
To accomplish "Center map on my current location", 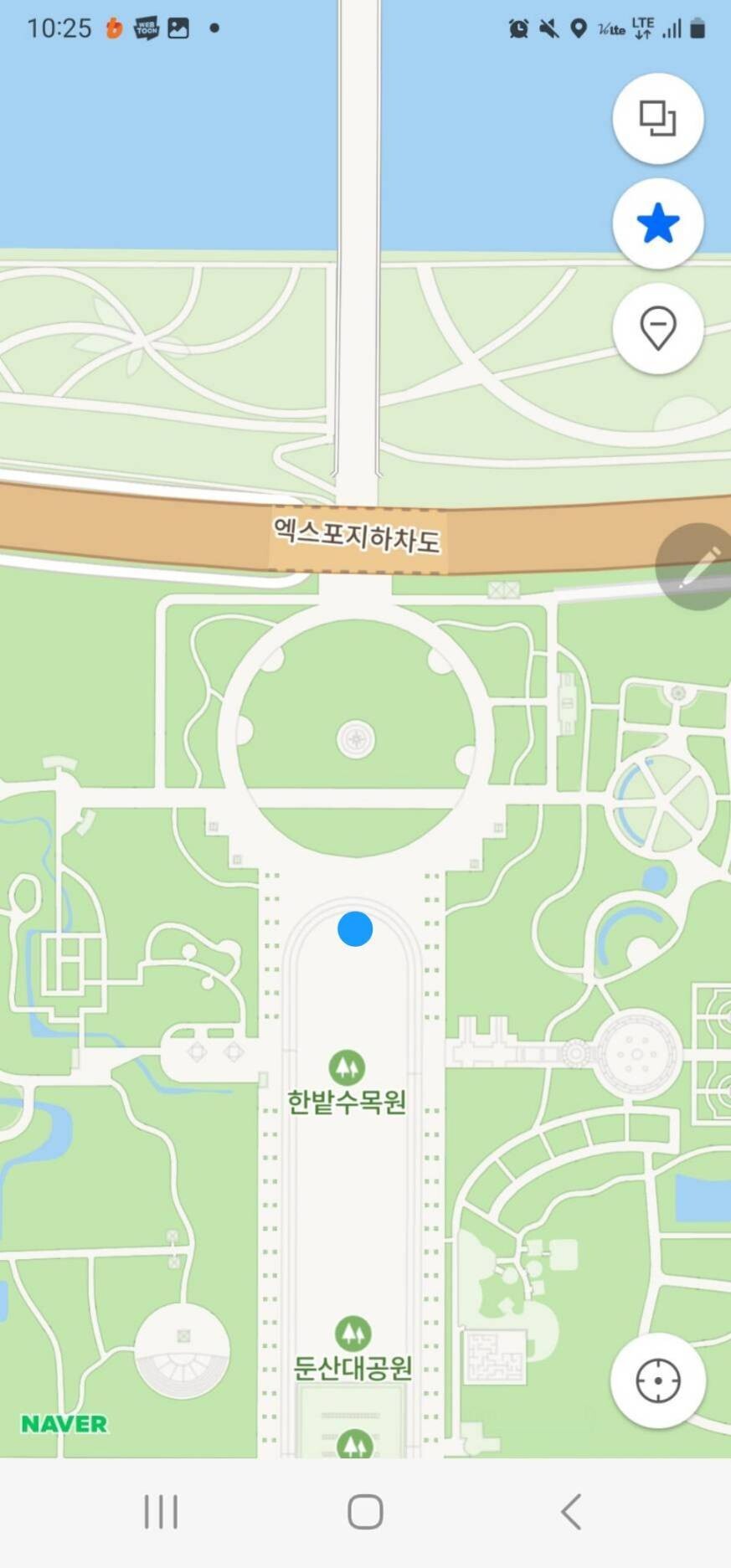I will [657, 1380].
